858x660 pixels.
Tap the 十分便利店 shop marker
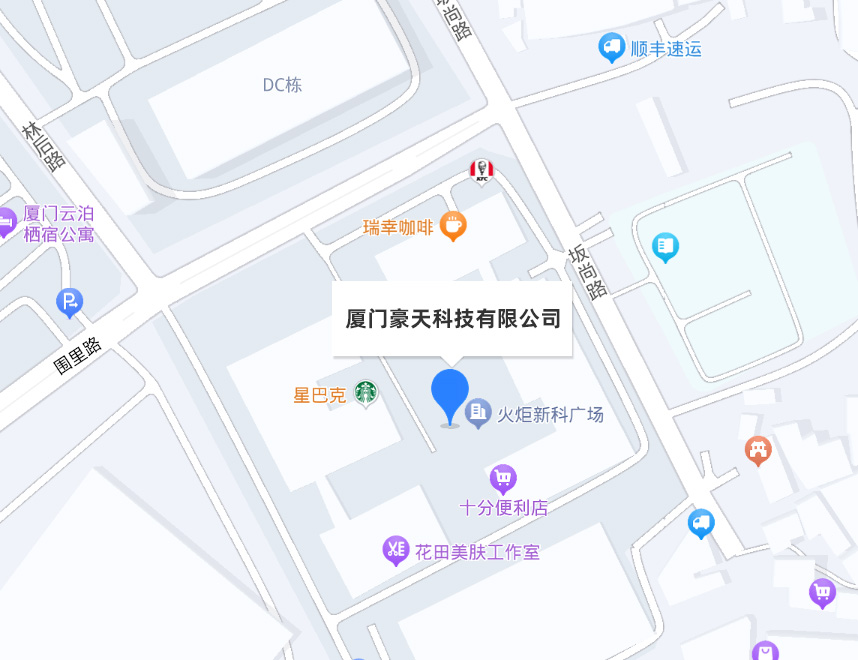pos(503,479)
